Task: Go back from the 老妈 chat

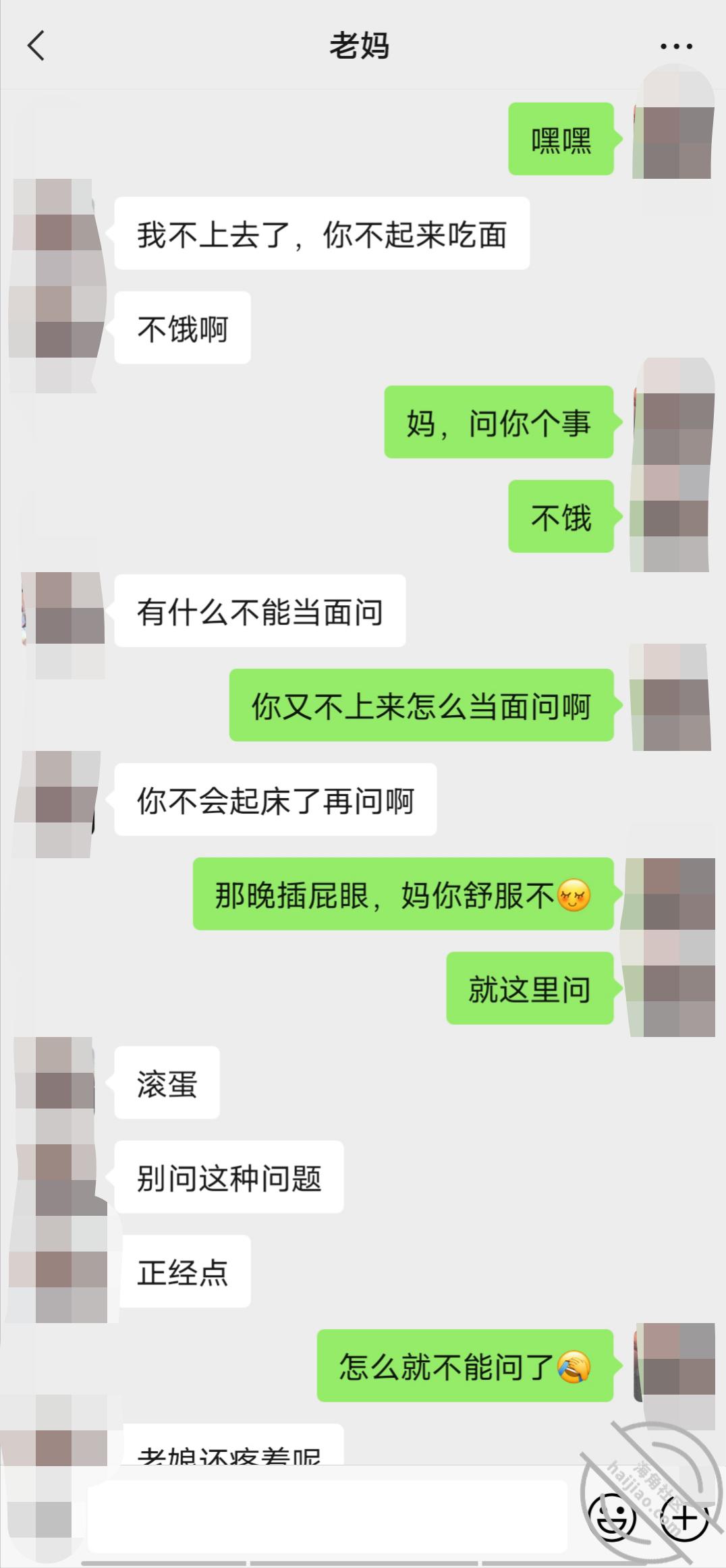Action: pos(36,46)
